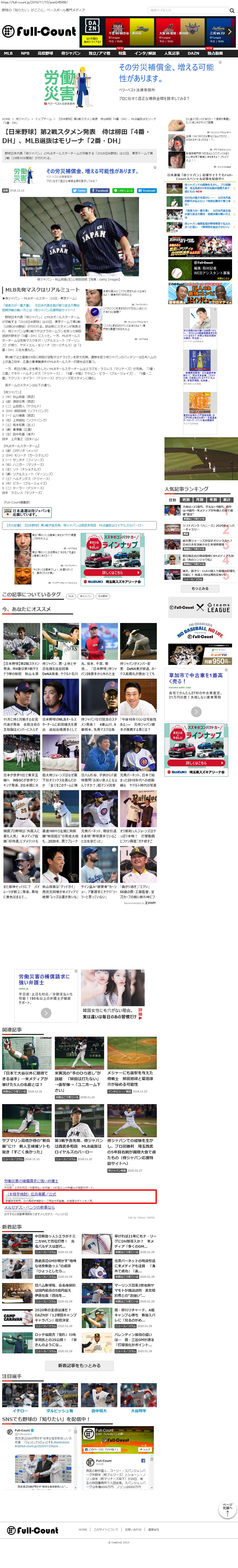238x1568 pixels.
Task: Open the DAZN navigation item
Action: click(194, 53)
